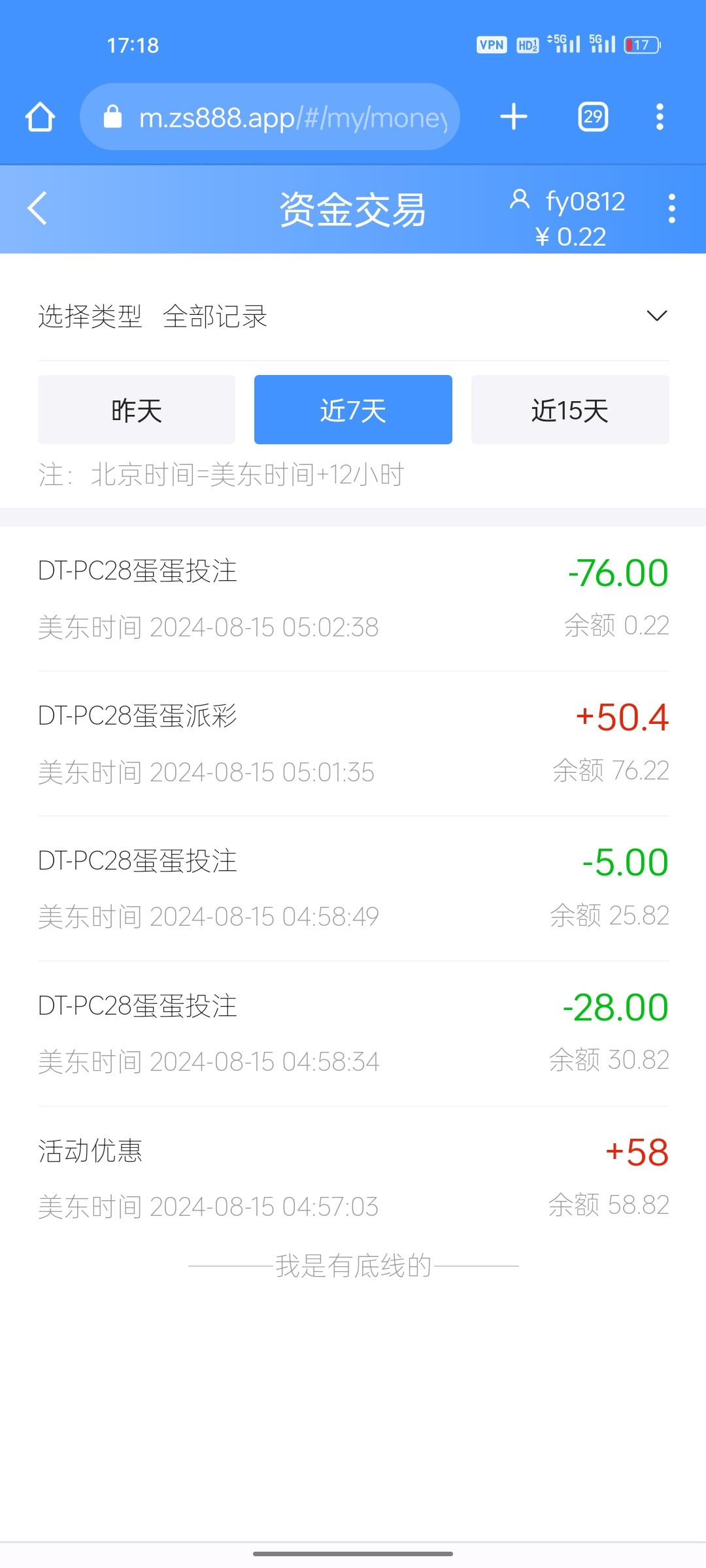Open the browser tab switcher showing 29
Image resolution: width=706 pixels, height=1568 pixels.
click(x=593, y=117)
